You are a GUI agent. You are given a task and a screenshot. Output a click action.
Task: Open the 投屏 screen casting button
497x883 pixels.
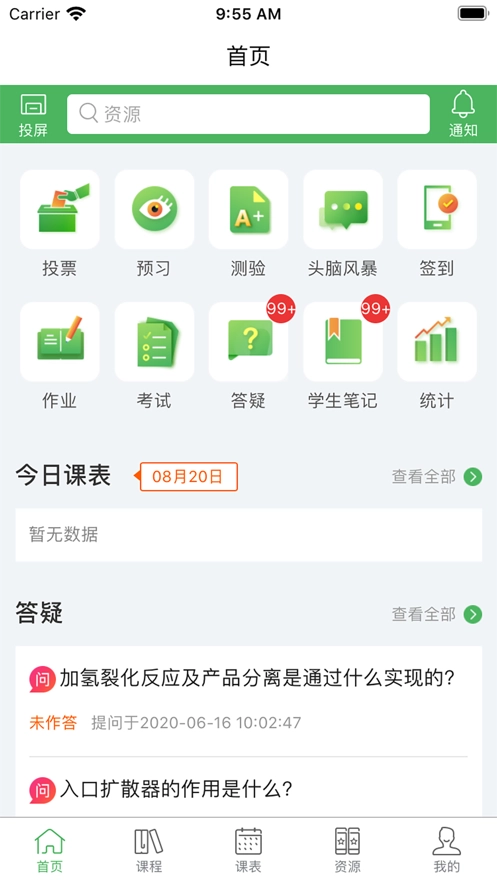click(x=33, y=115)
